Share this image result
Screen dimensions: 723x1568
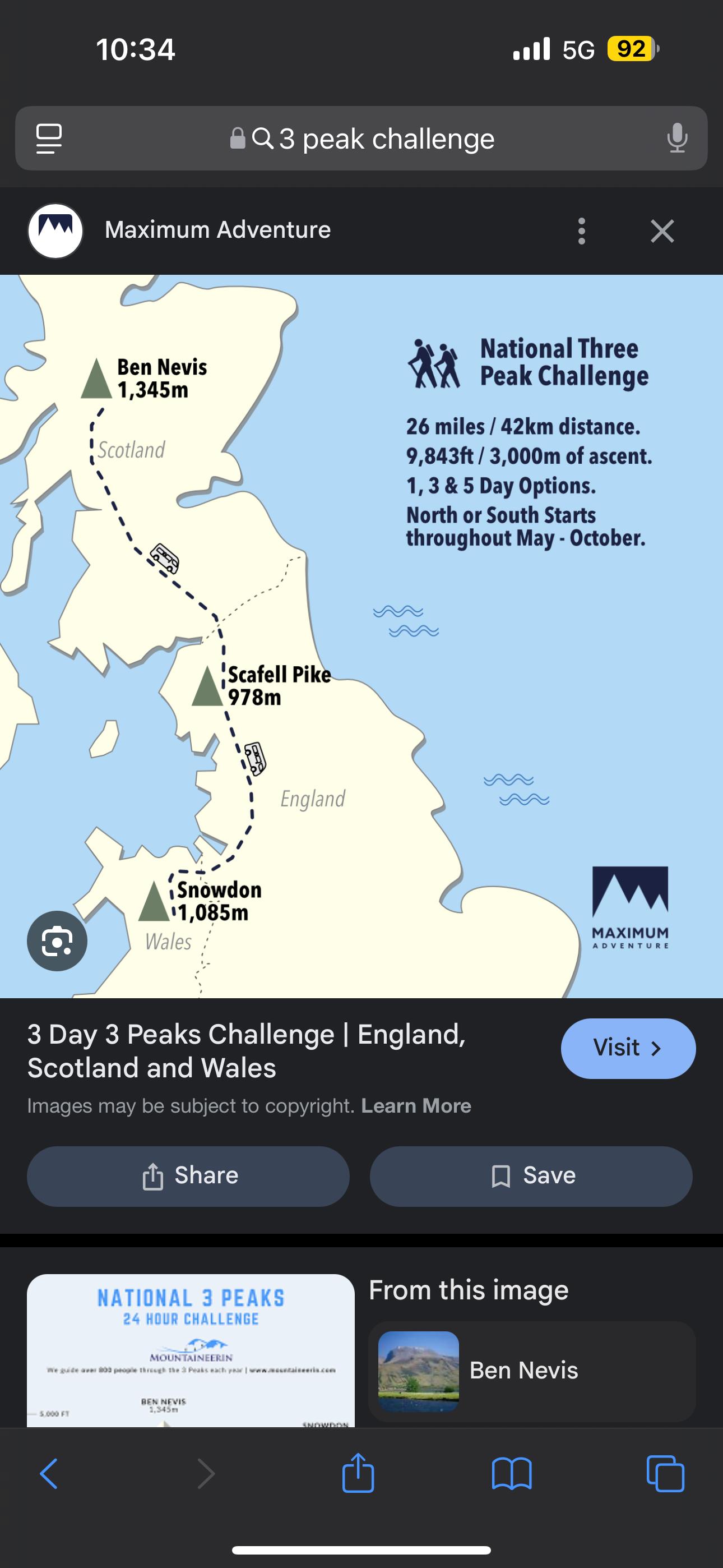pos(188,1176)
